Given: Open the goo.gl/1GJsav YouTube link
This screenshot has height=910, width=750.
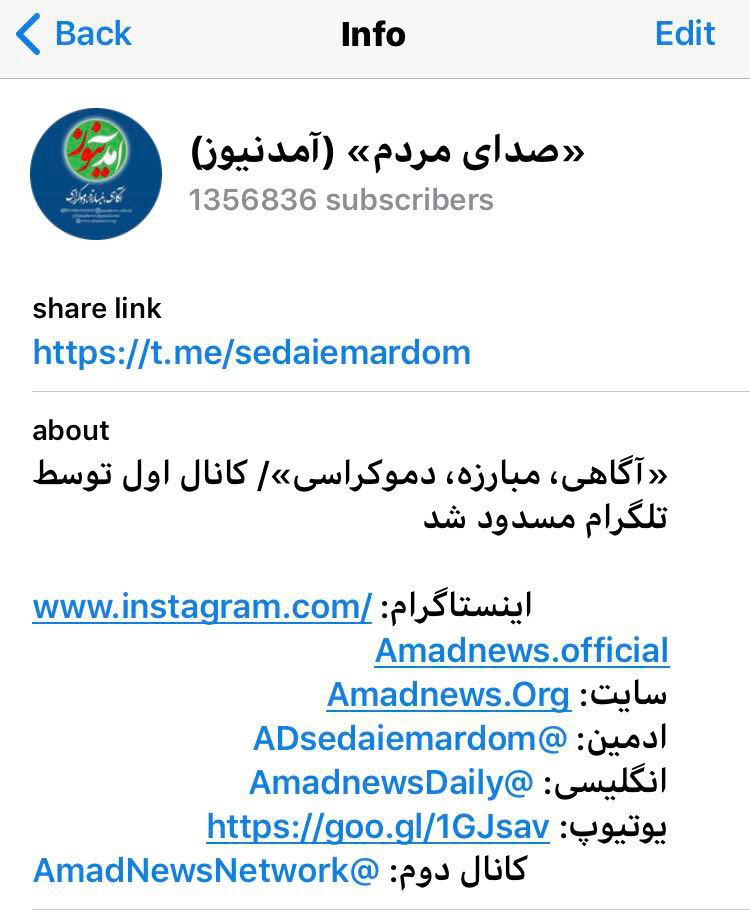Looking at the screenshot, I should tap(378, 827).
